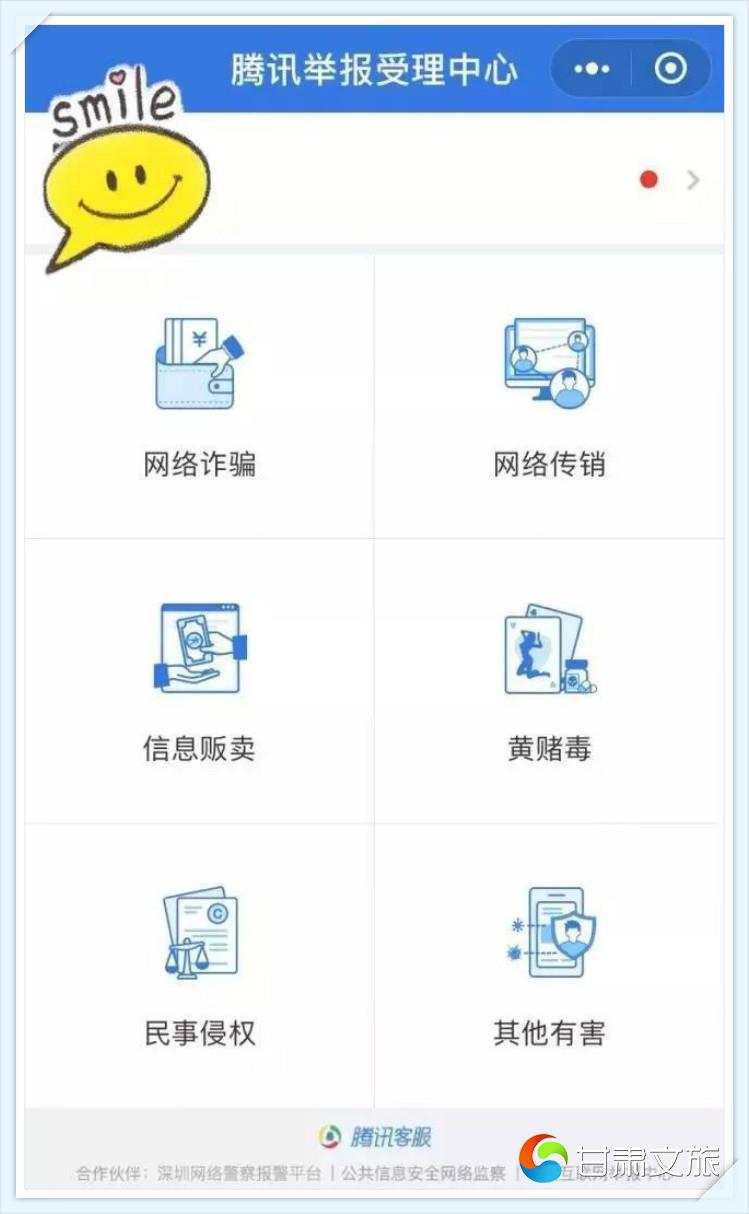Choose 黄赌毒 report category

point(549,682)
